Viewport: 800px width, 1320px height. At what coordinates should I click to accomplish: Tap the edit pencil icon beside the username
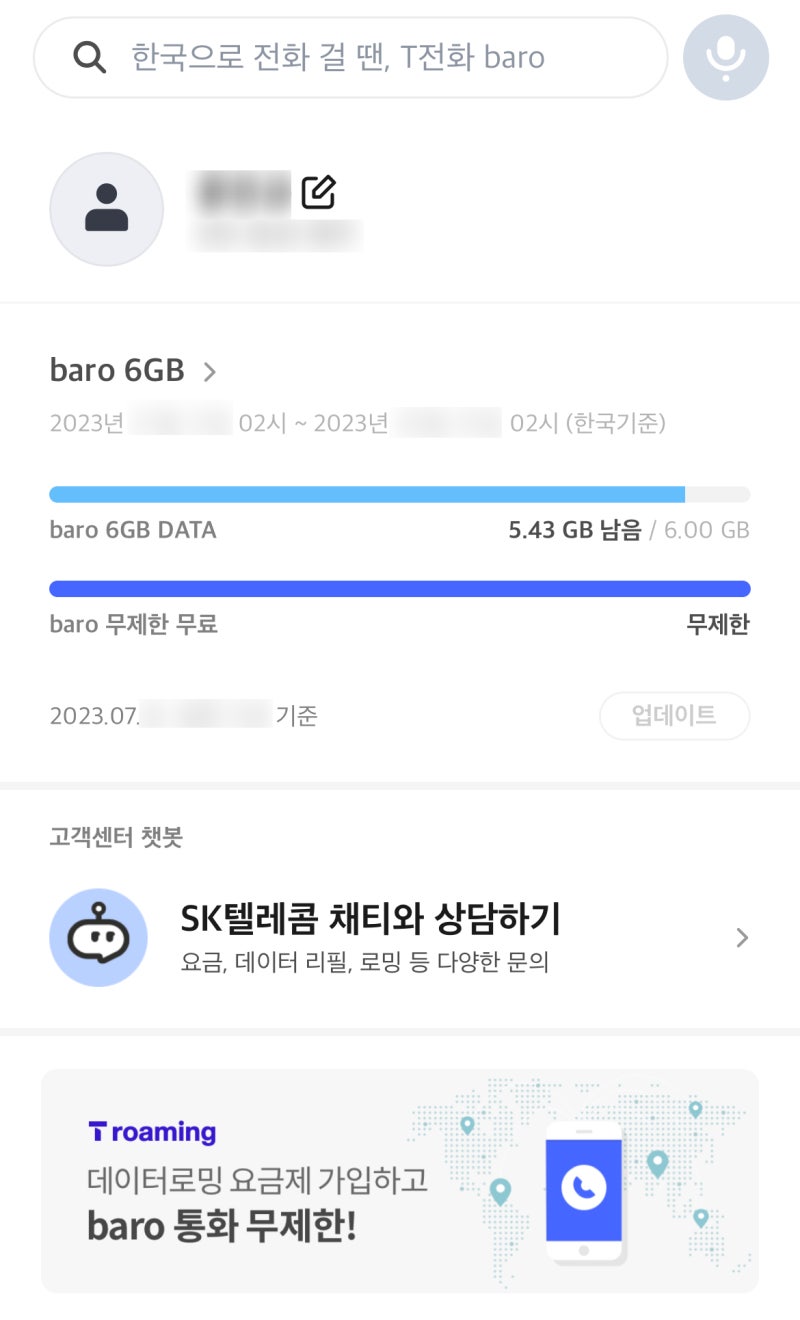pos(318,190)
